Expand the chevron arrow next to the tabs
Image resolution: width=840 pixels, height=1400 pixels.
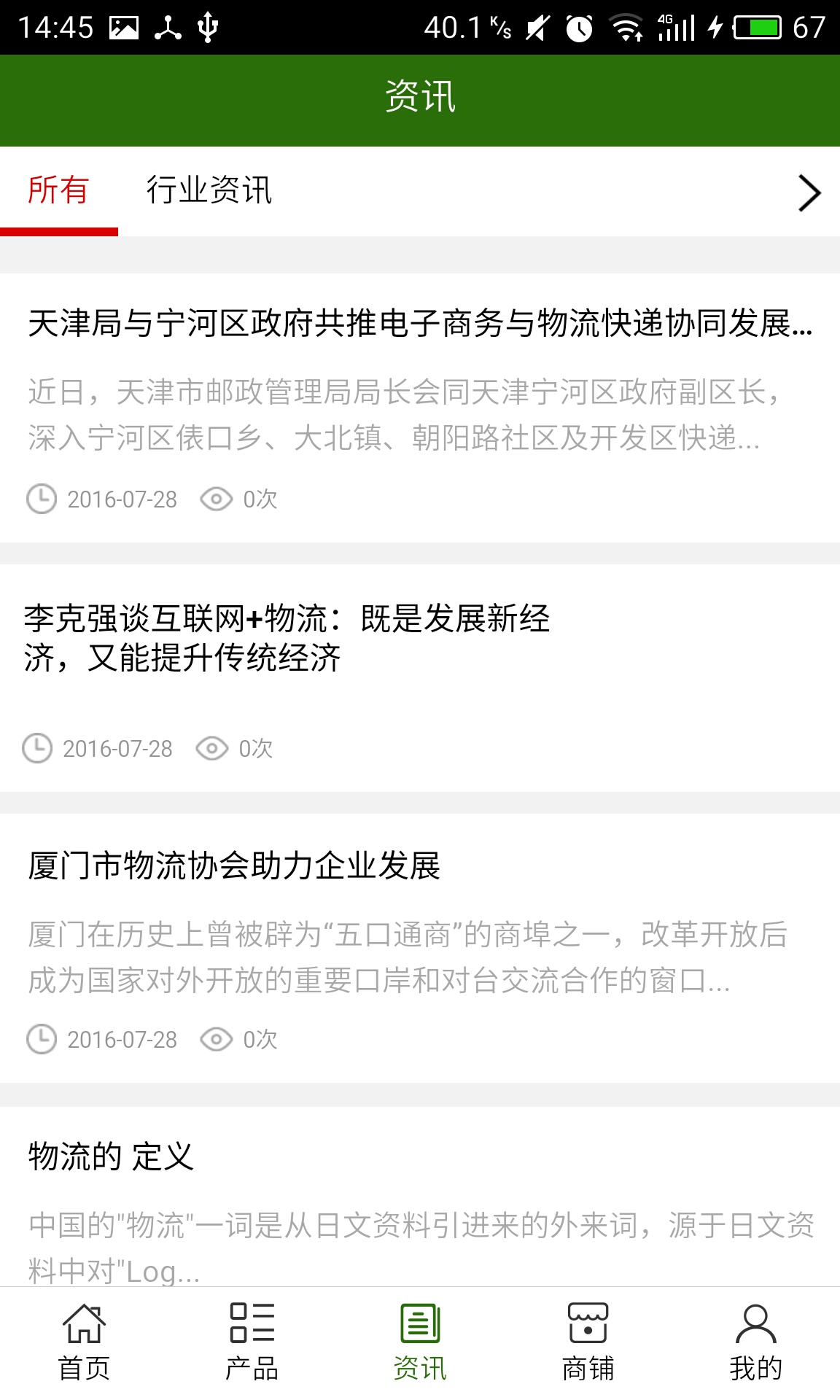(x=809, y=192)
